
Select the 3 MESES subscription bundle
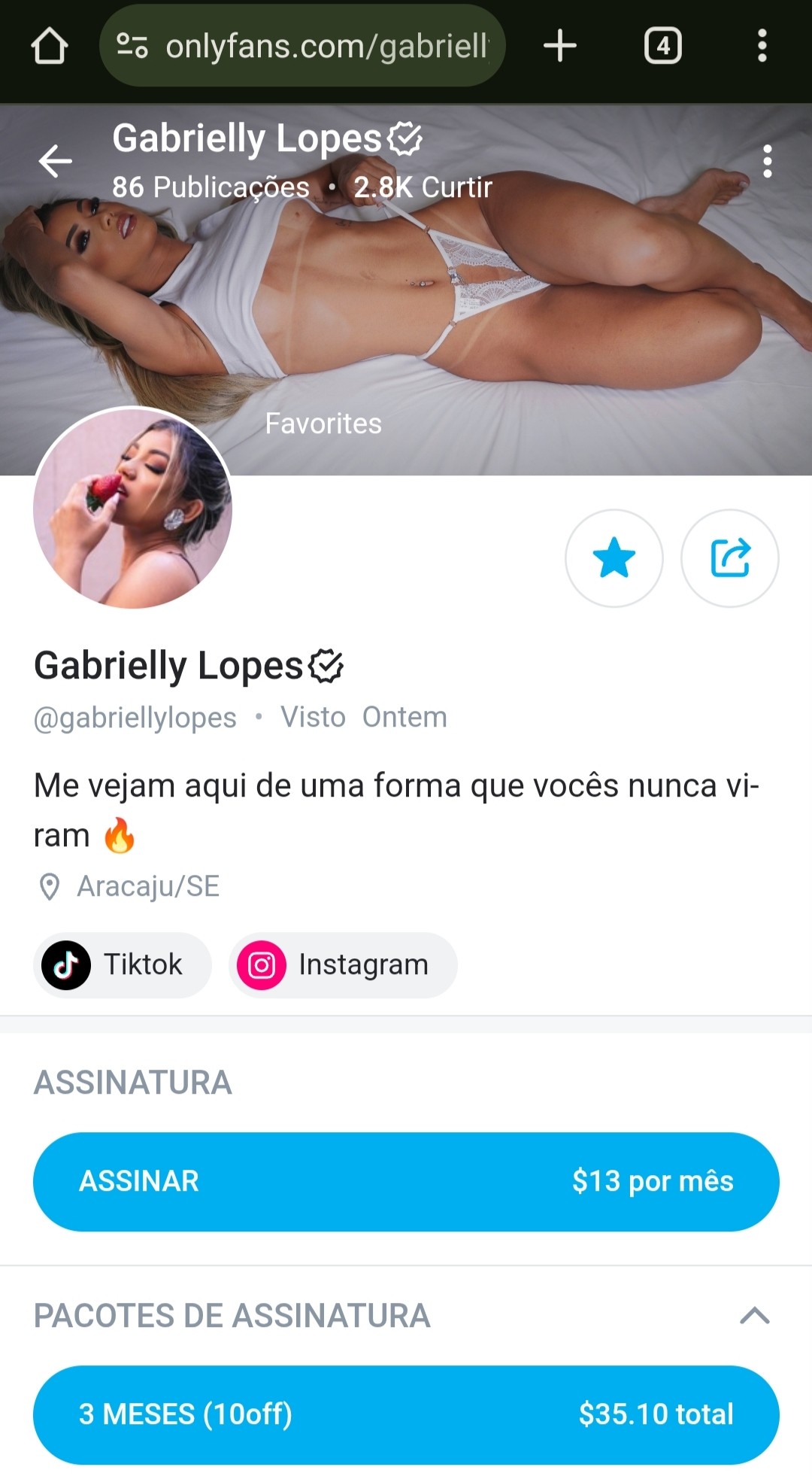(406, 1414)
